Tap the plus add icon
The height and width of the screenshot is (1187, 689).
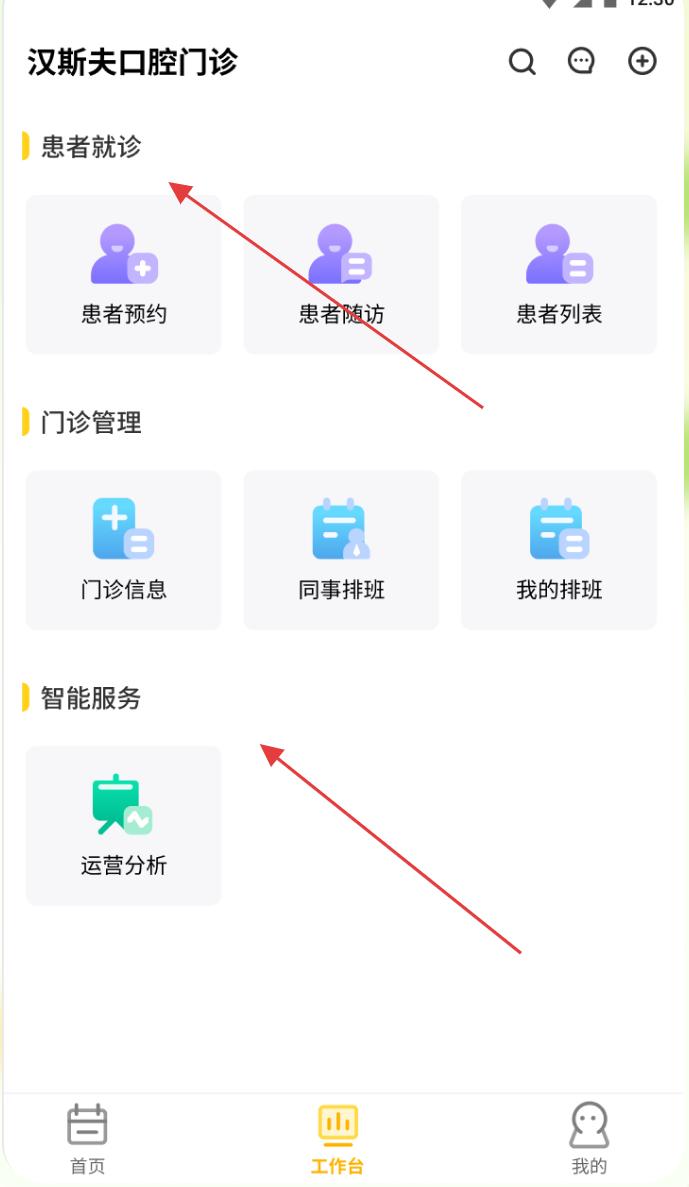[x=642, y=61]
